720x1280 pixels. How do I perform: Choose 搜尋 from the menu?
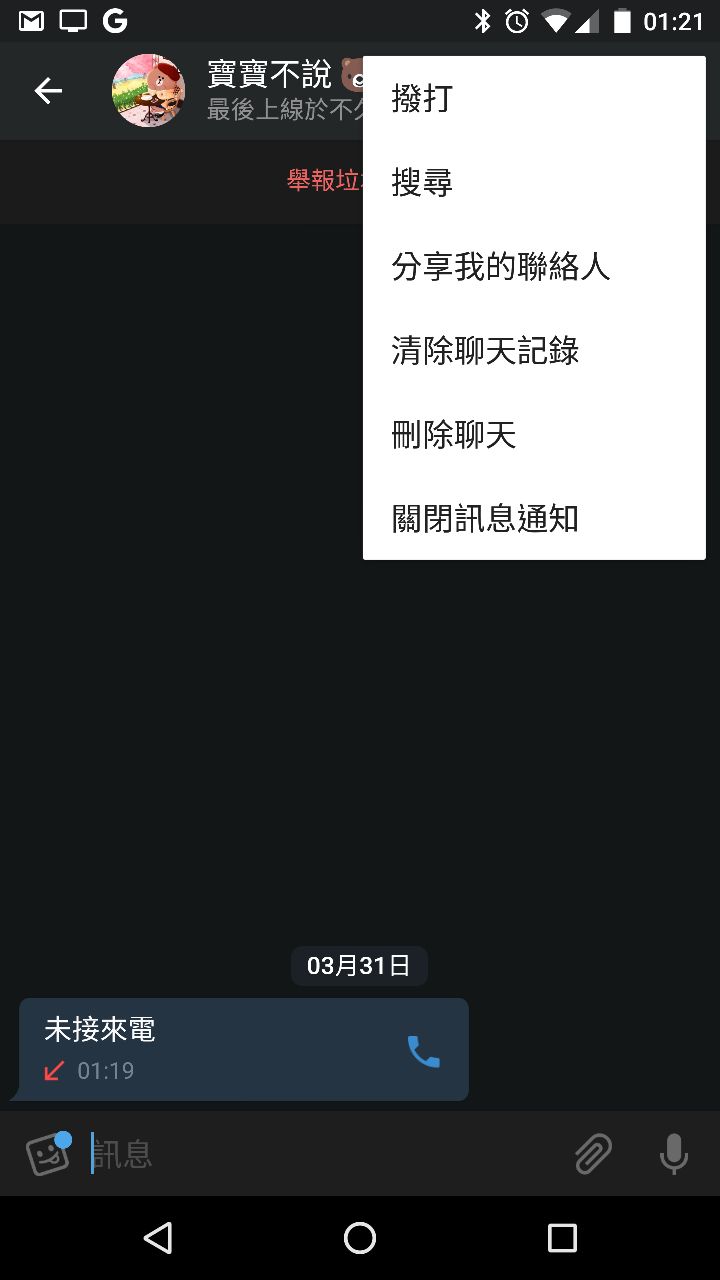[x=533, y=182]
